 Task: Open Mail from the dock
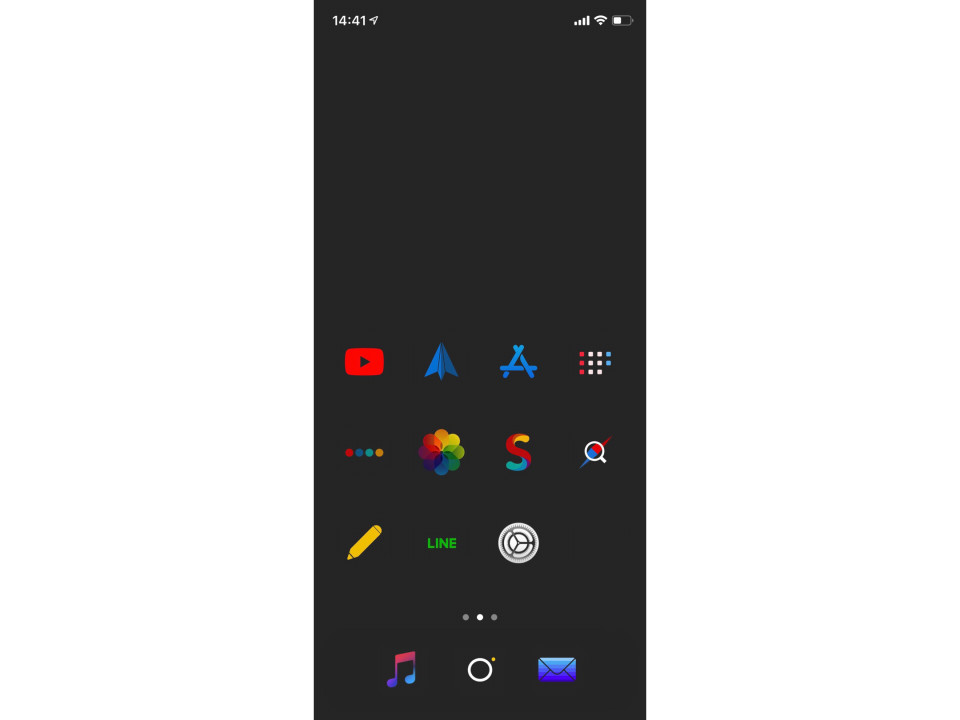pos(557,669)
